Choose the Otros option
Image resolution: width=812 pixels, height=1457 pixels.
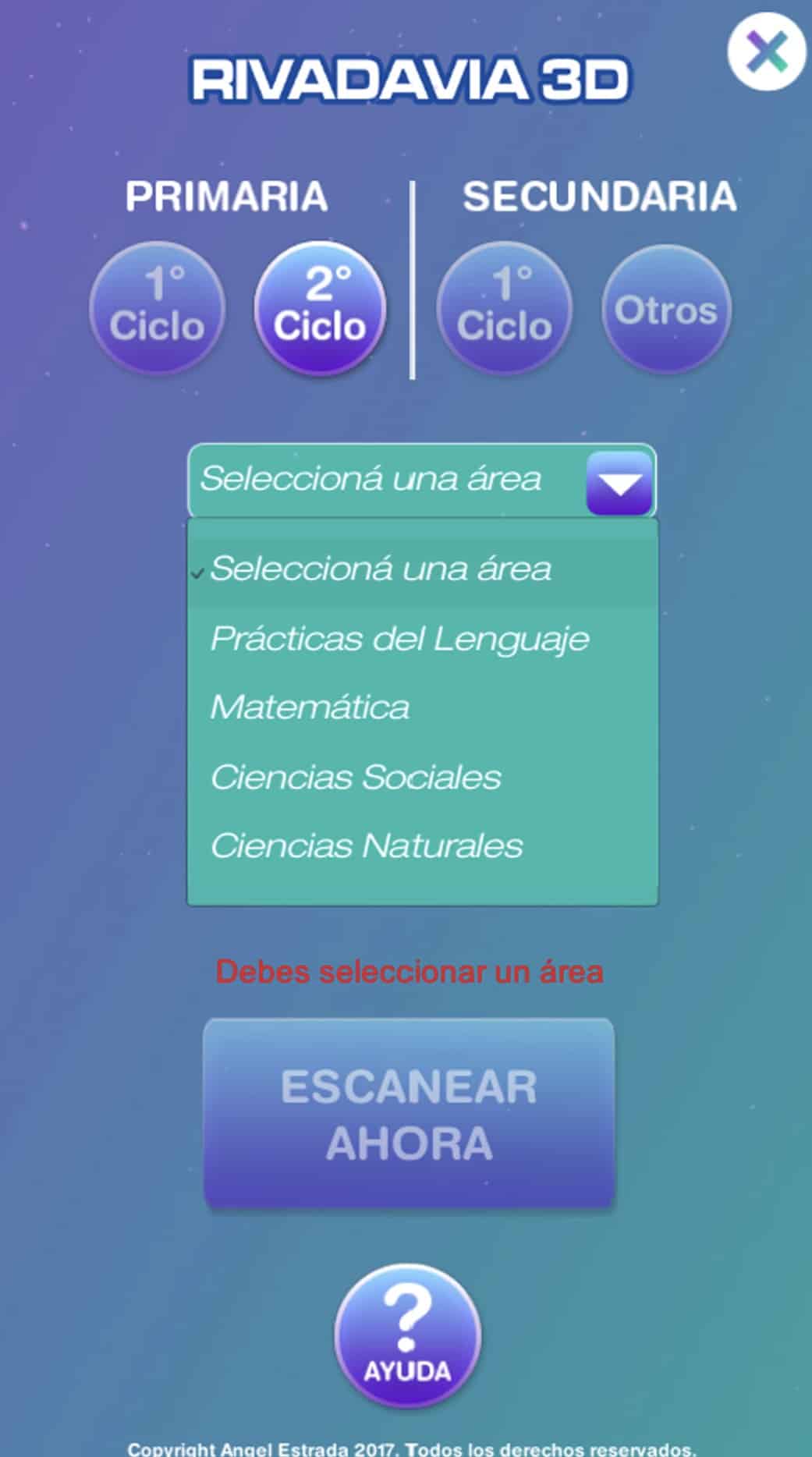point(666,309)
